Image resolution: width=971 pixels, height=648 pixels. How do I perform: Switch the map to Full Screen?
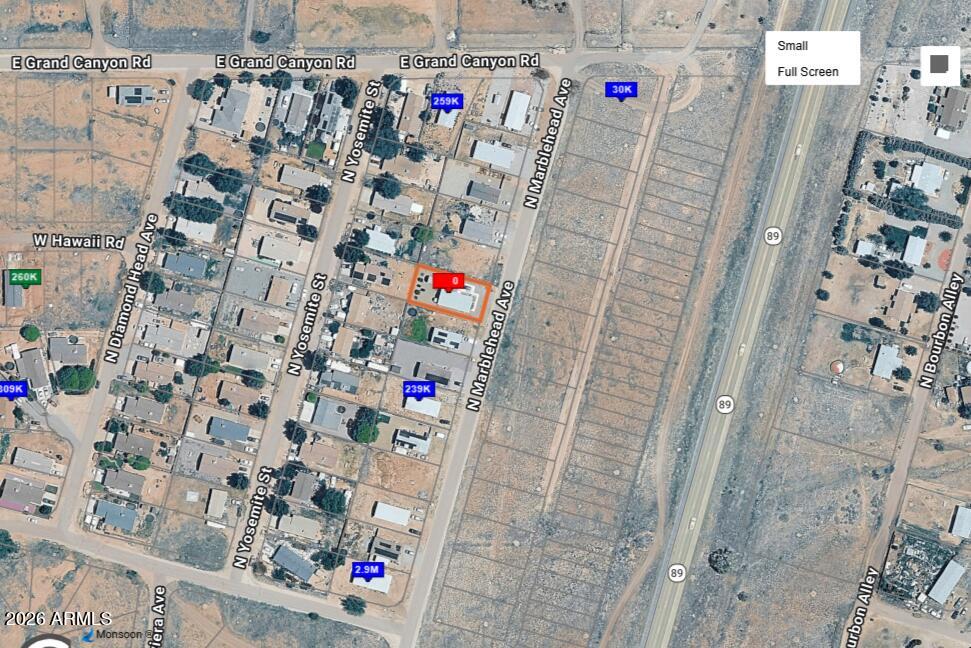coord(807,72)
